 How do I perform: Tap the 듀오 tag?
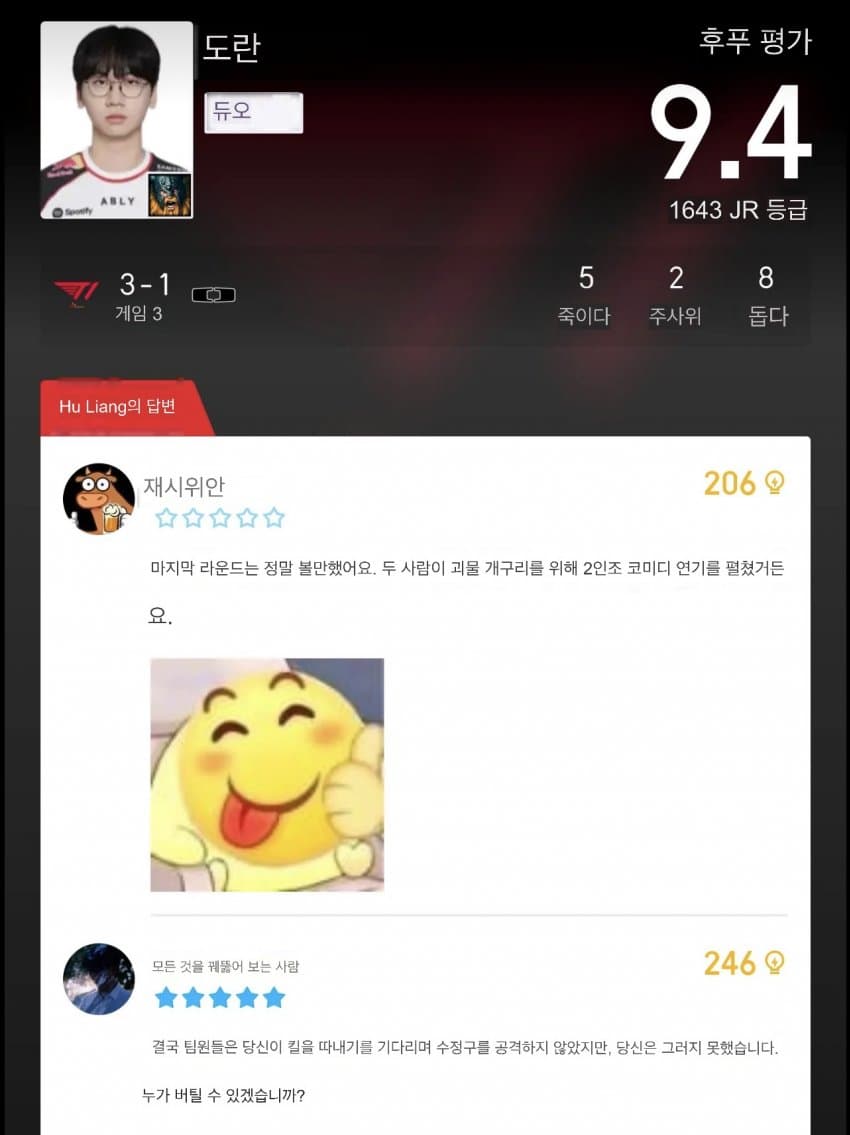(x=253, y=112)
